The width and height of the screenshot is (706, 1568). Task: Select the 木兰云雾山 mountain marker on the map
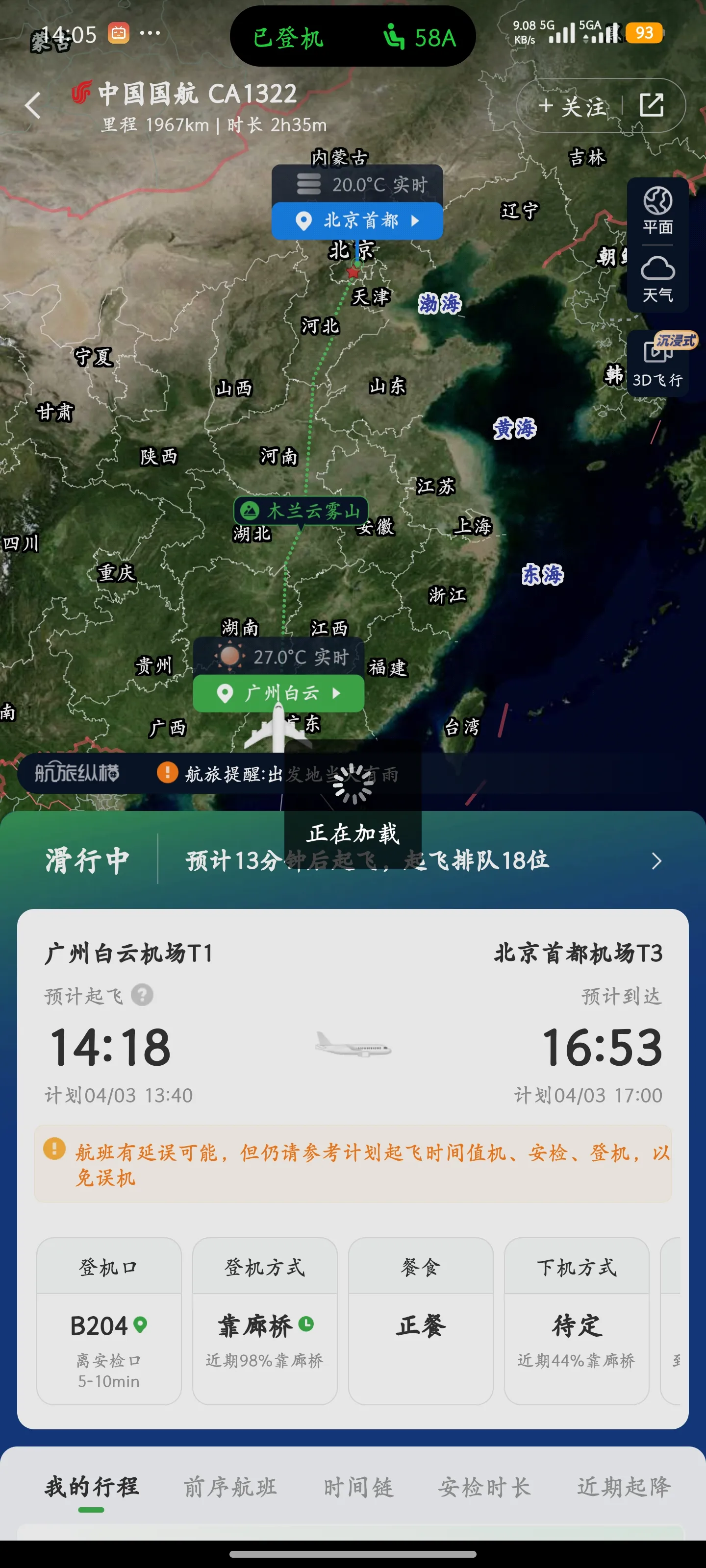click(302, 511)
